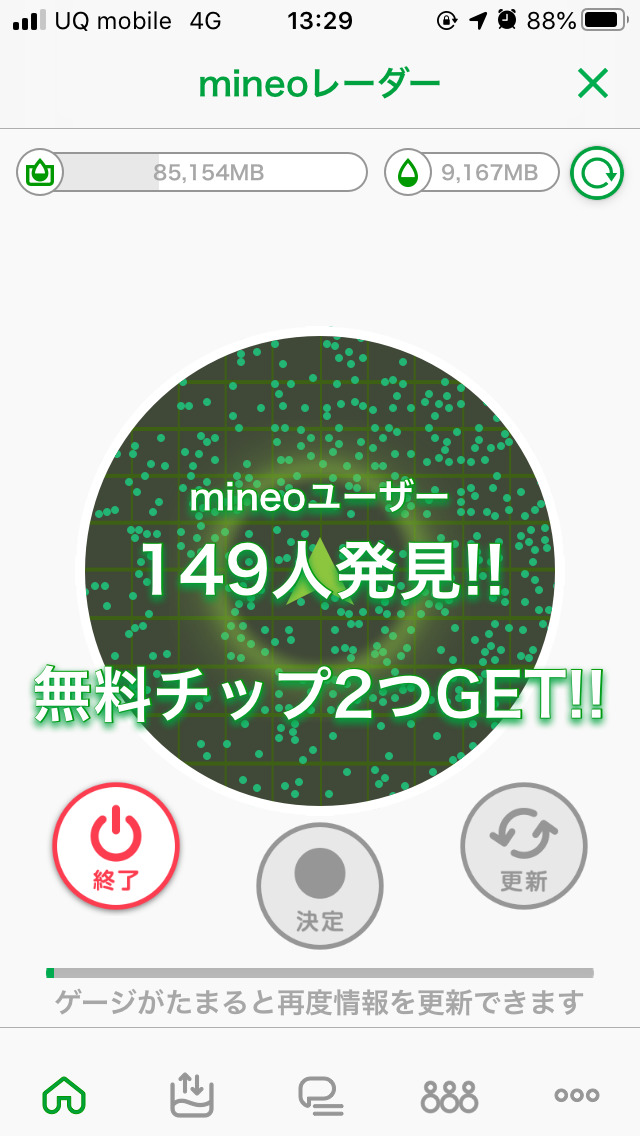Open the data tank upload/download tab
The width and height of the screenshot is (640, 1136).
[192, 1095]
